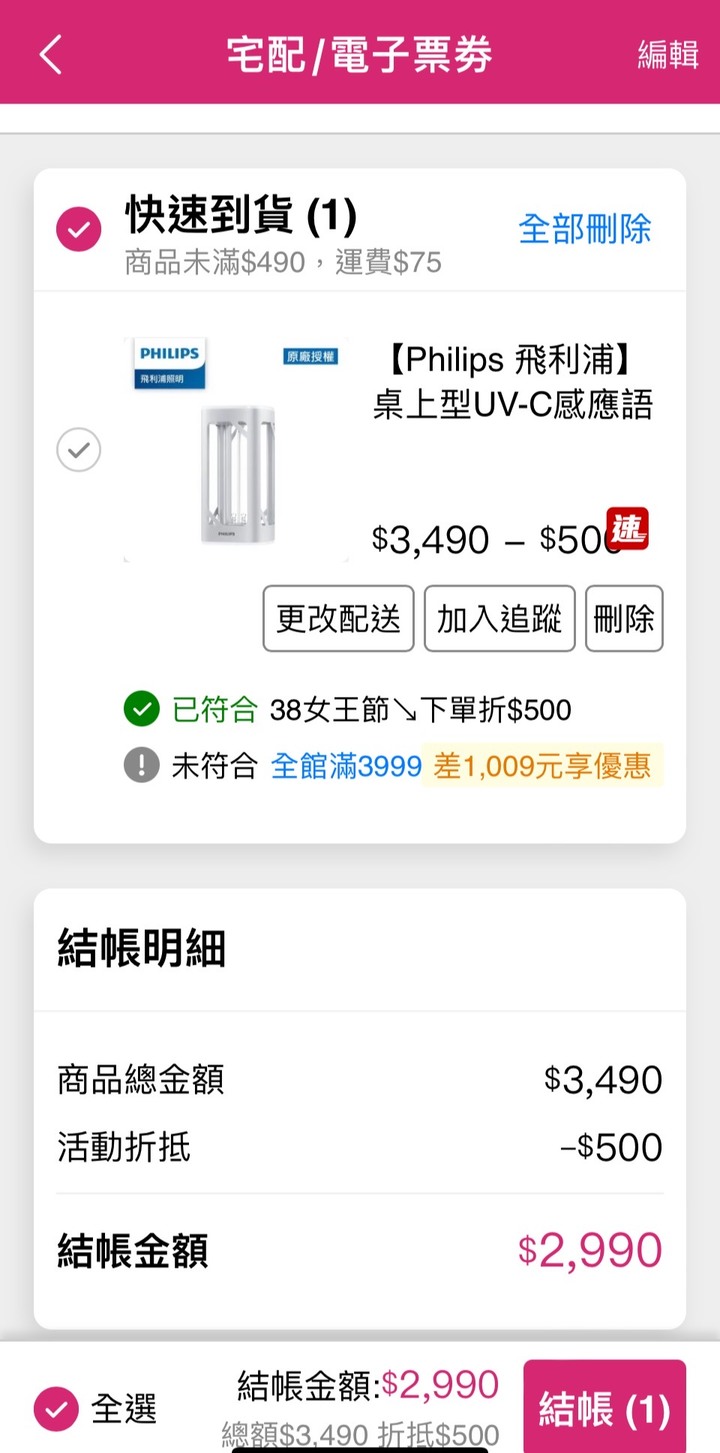Screen dimensions: 720x1453
Task: Go back using the top-left arrow
Action: tap(51, 54)
